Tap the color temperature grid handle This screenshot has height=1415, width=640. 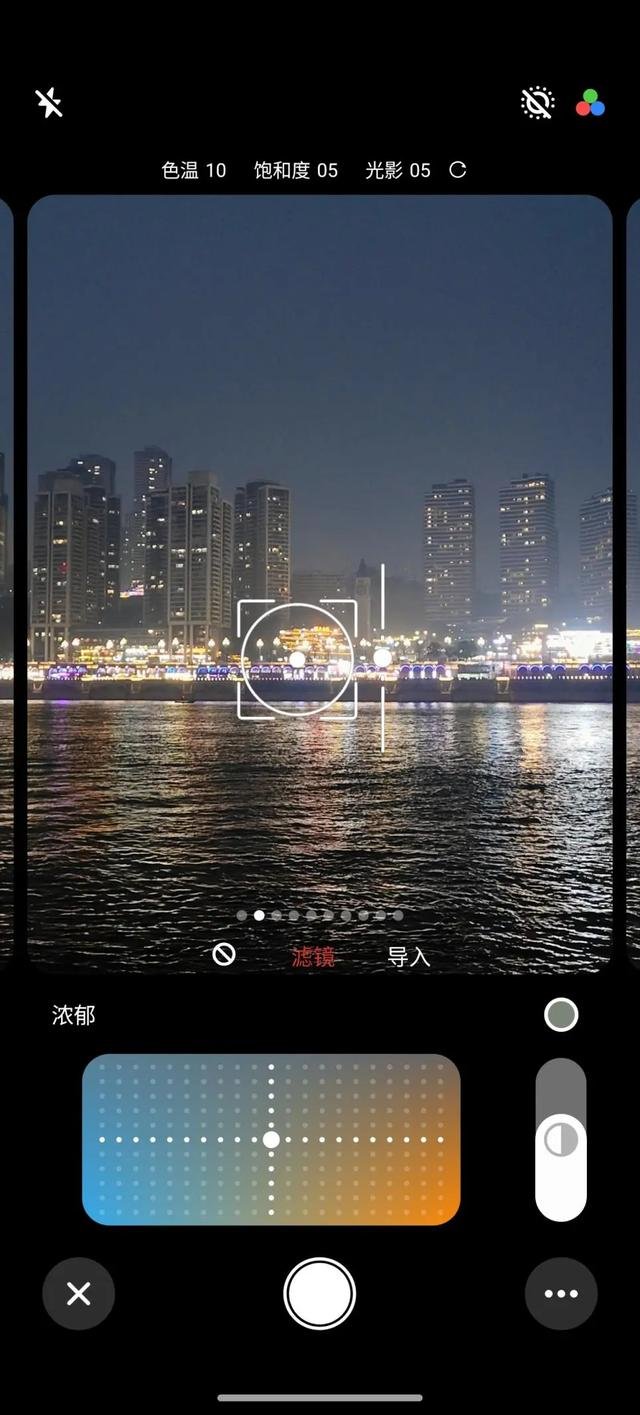[x=271, y=1139]
